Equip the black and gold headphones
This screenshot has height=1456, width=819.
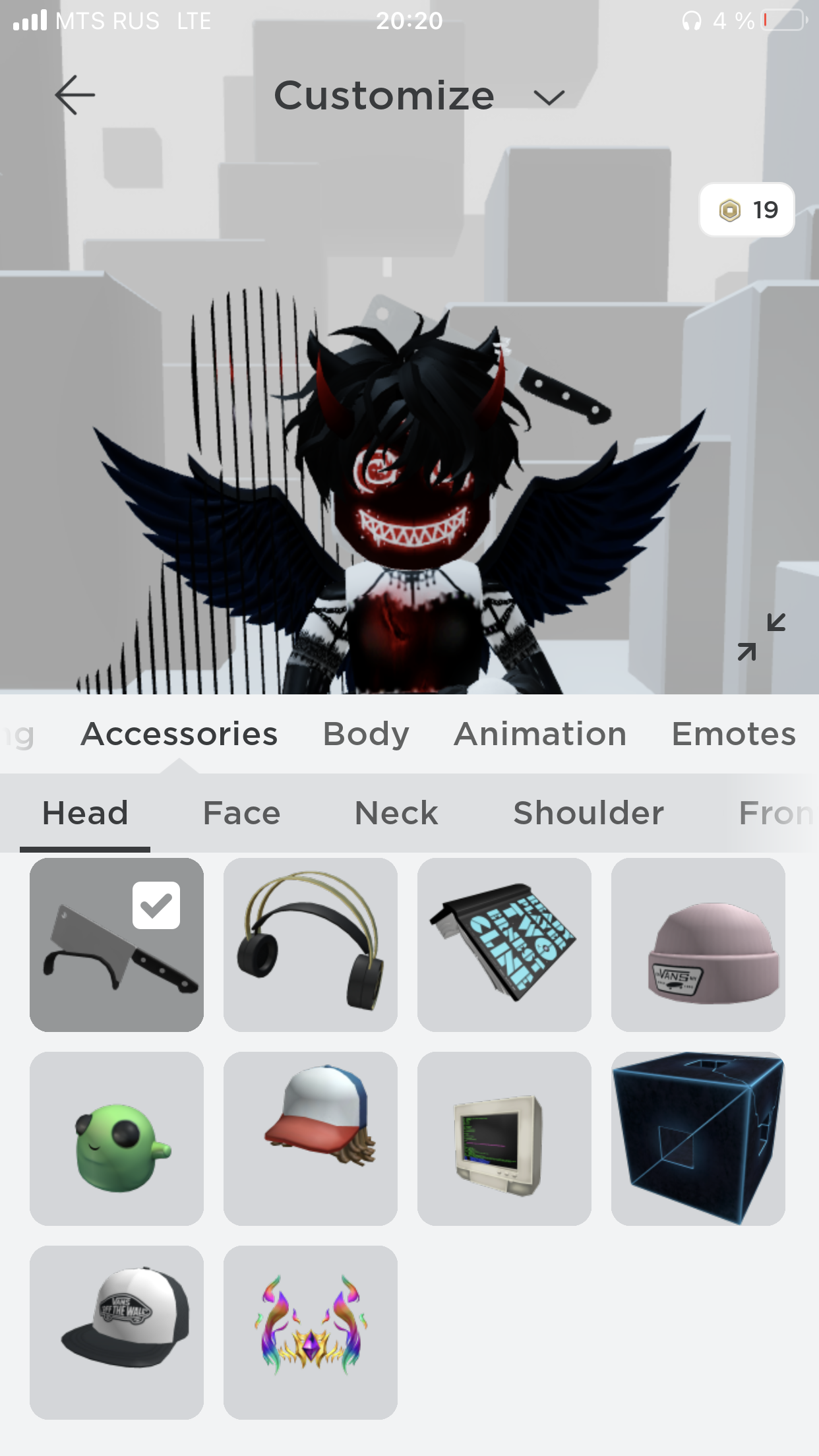tap(311, 944)
